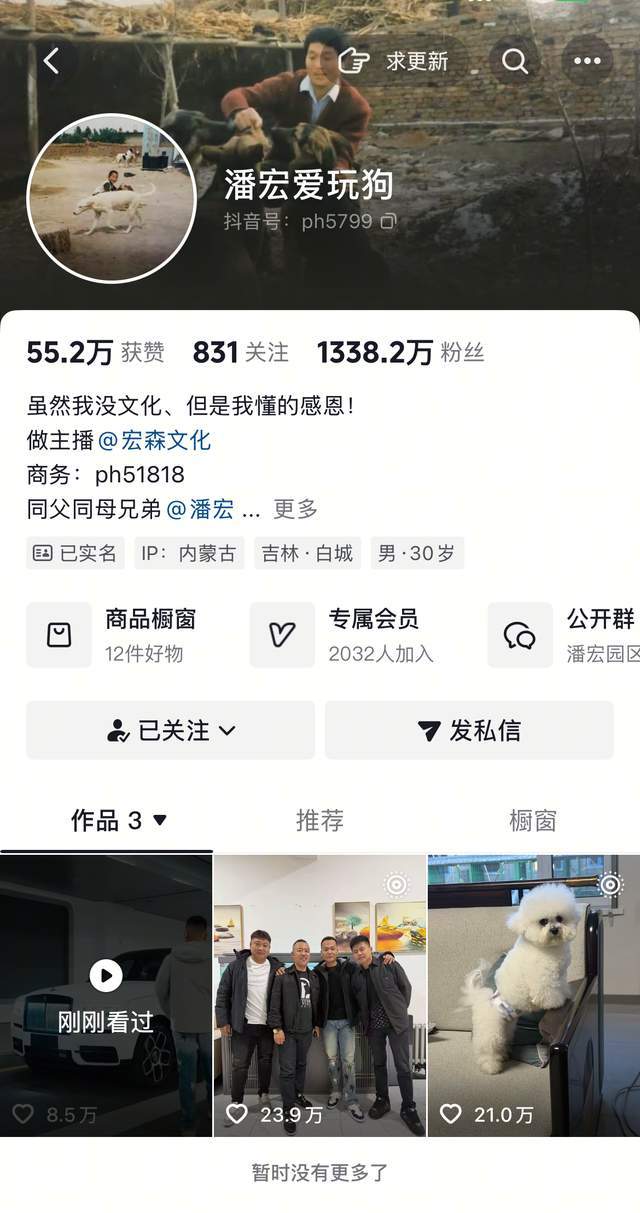Open the three-dot overflow menu
640x1213 pixels.
(x=587, y=61)
